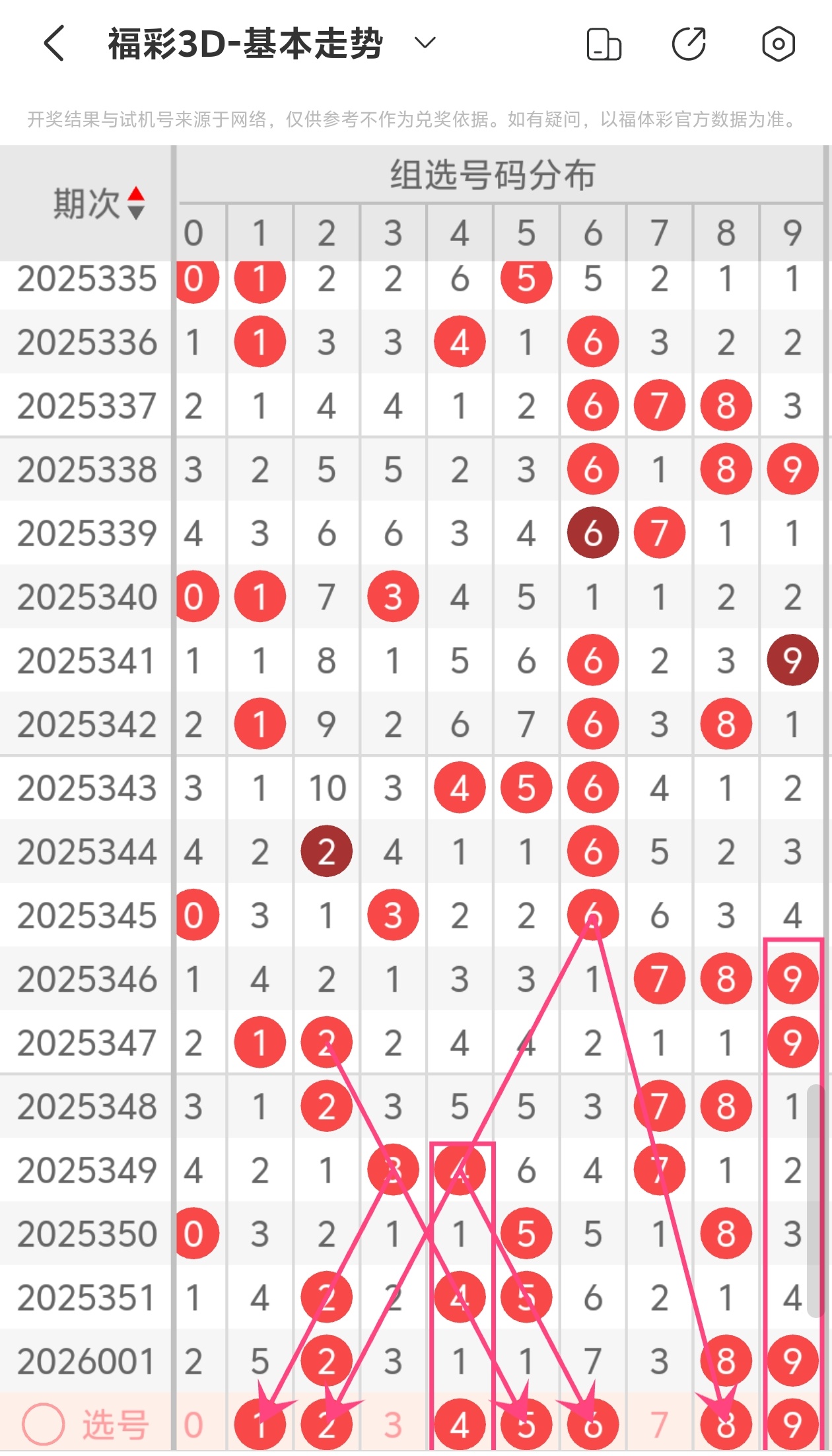Go back to the previous page

[54, 44]
